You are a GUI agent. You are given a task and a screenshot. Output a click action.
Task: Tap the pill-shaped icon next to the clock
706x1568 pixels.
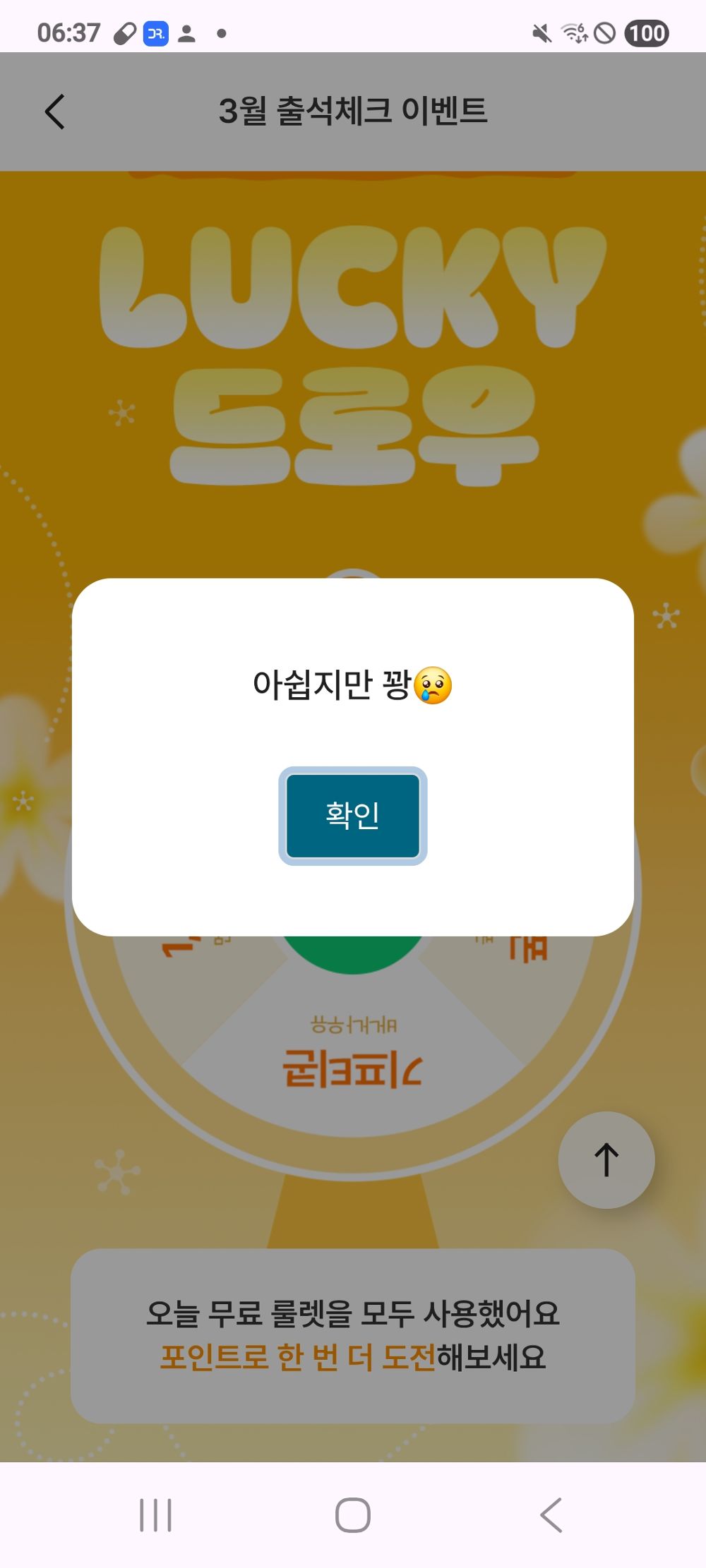click(124, 31)
